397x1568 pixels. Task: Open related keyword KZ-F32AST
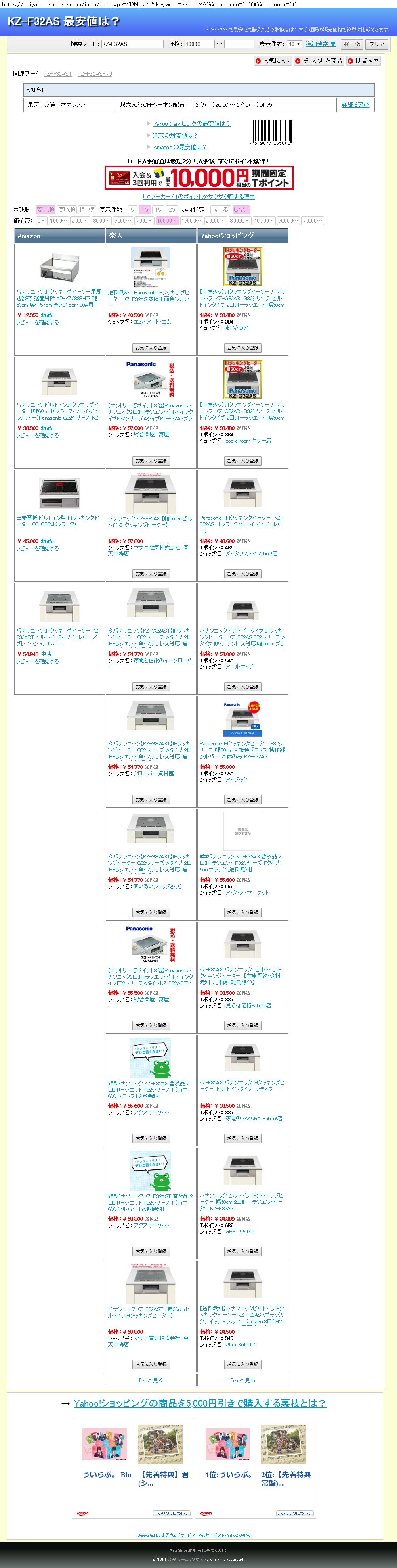click(x=57, y=74)
